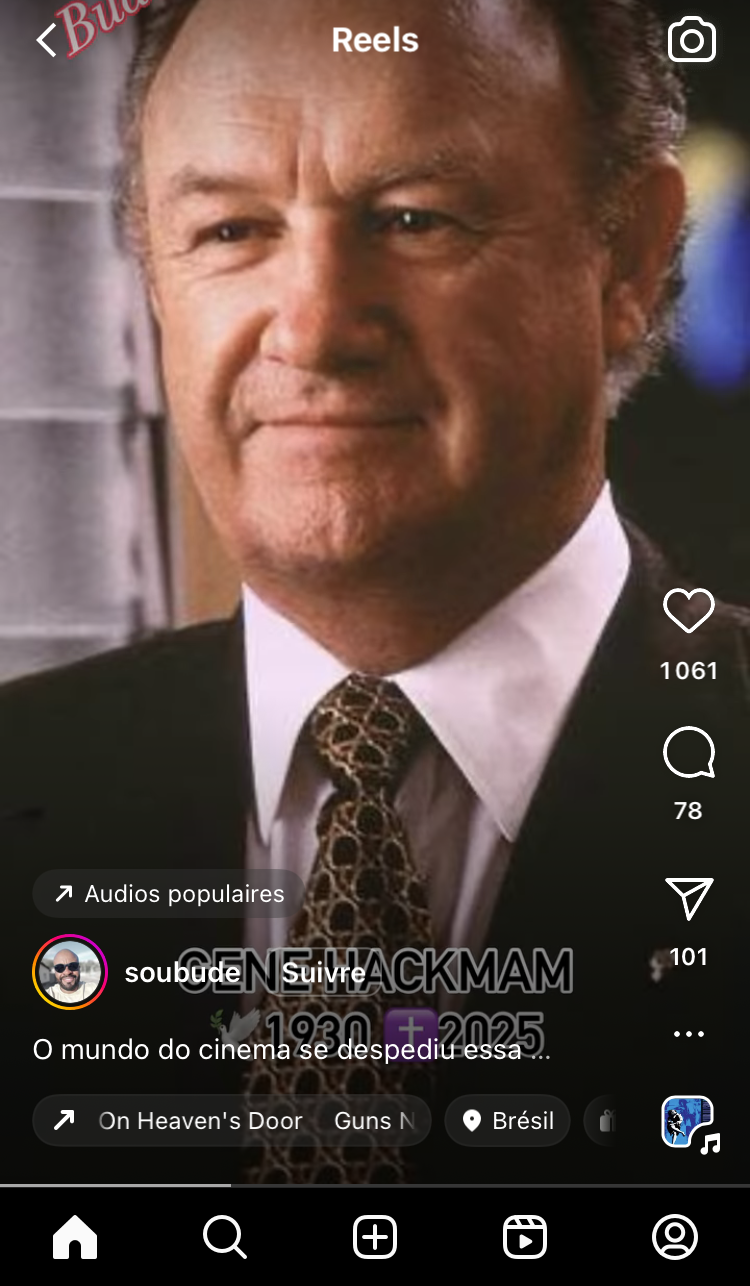Image resolution: width=750 pixels, height=1286 pixels.
Task: Switch to the Search tab
Action: (225, 1238)
